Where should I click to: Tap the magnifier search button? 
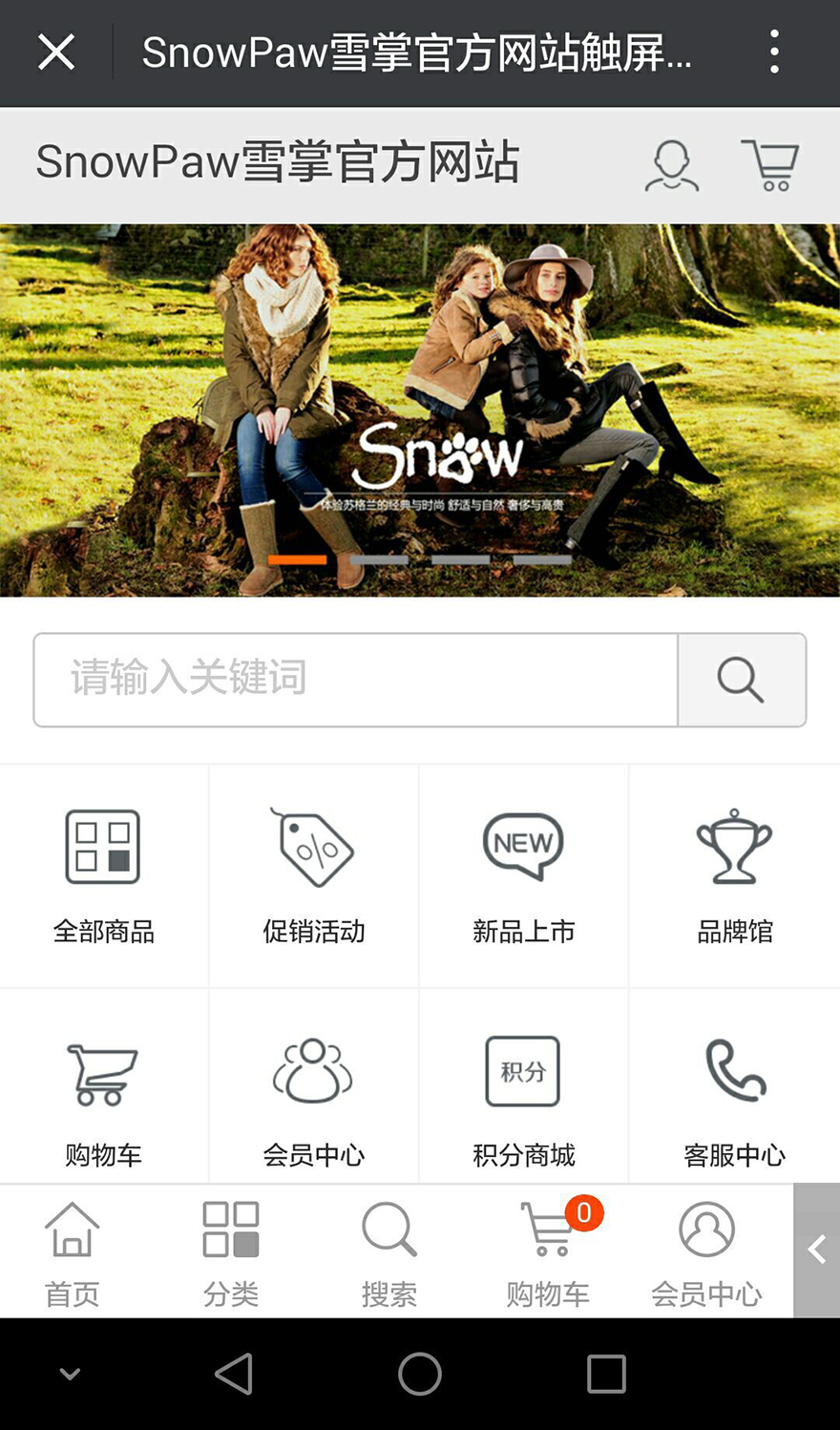(x=741, y=680)
